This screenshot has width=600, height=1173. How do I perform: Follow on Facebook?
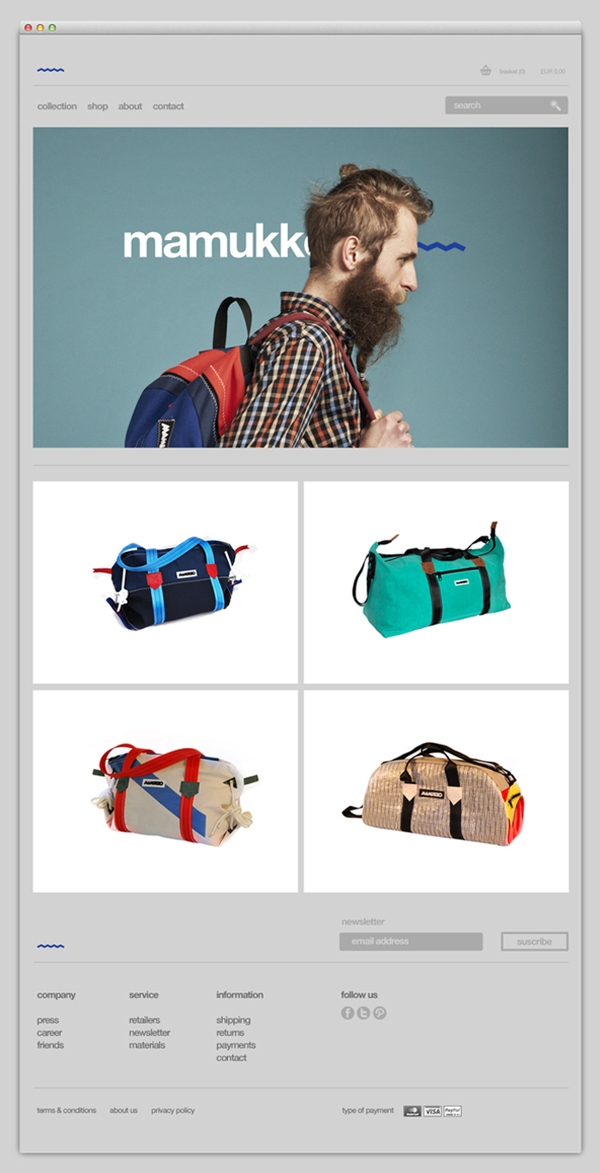click(x=348, y=1013)
